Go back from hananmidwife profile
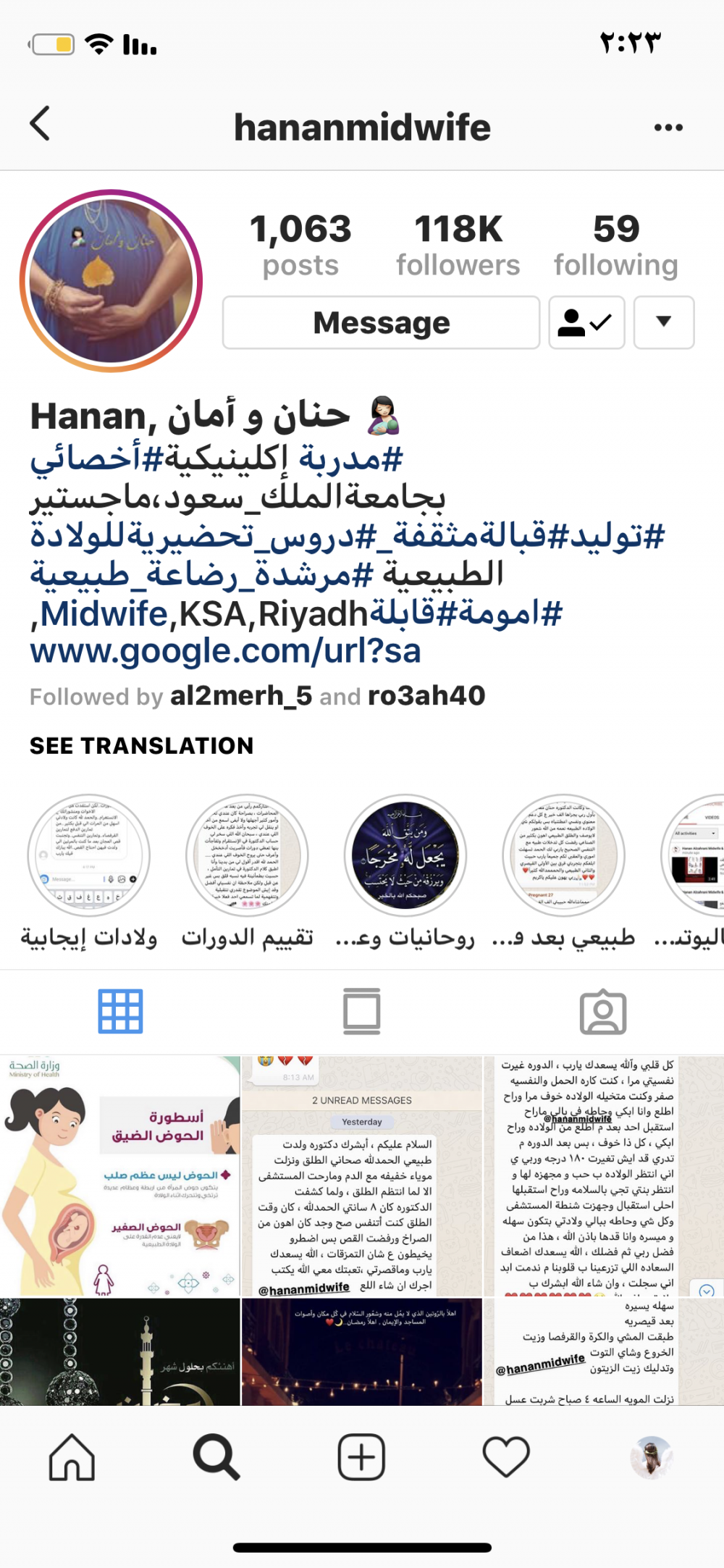The image size is (724, 1568). [41, 124]
